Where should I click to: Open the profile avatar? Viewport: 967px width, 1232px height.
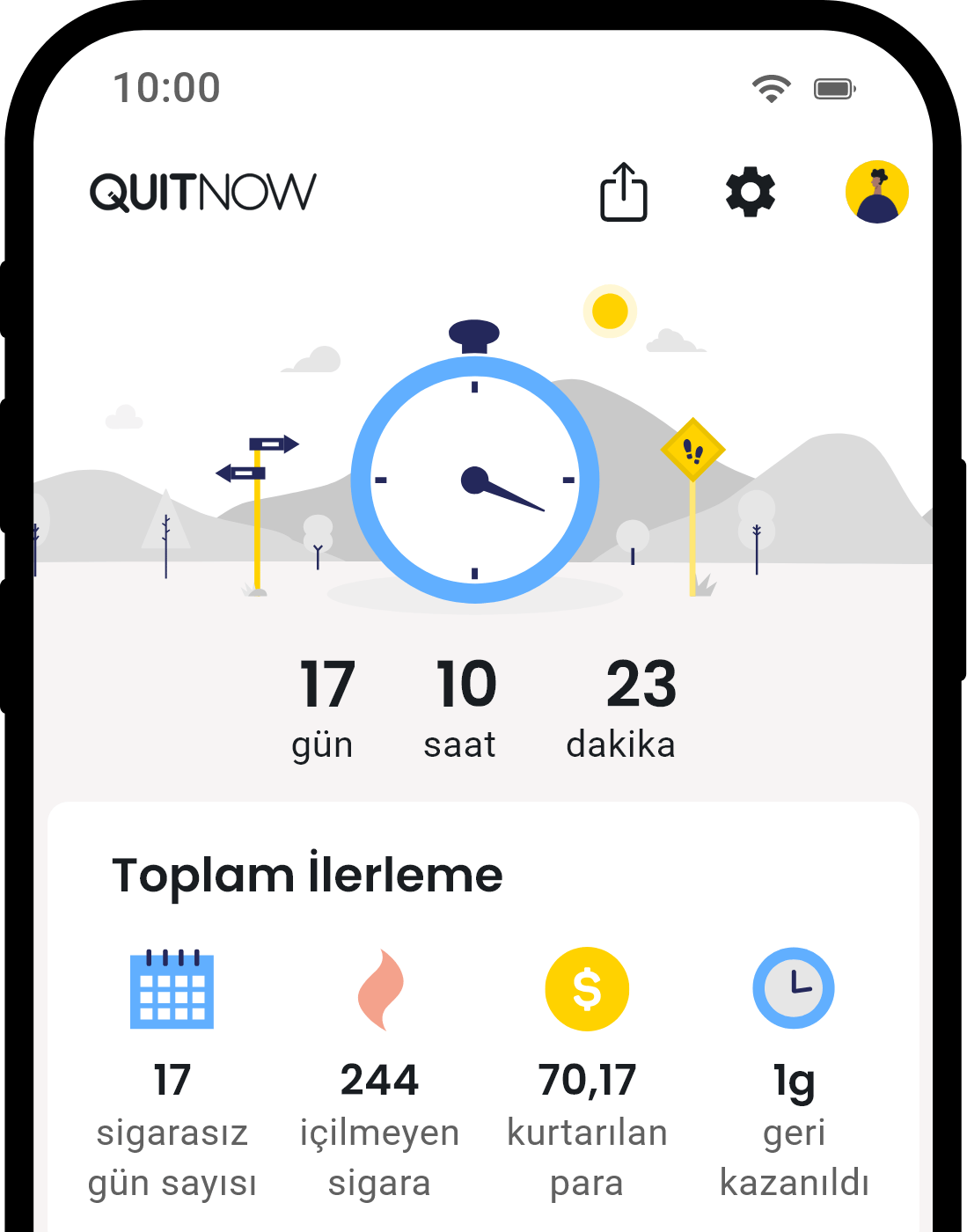coord(876,192)
